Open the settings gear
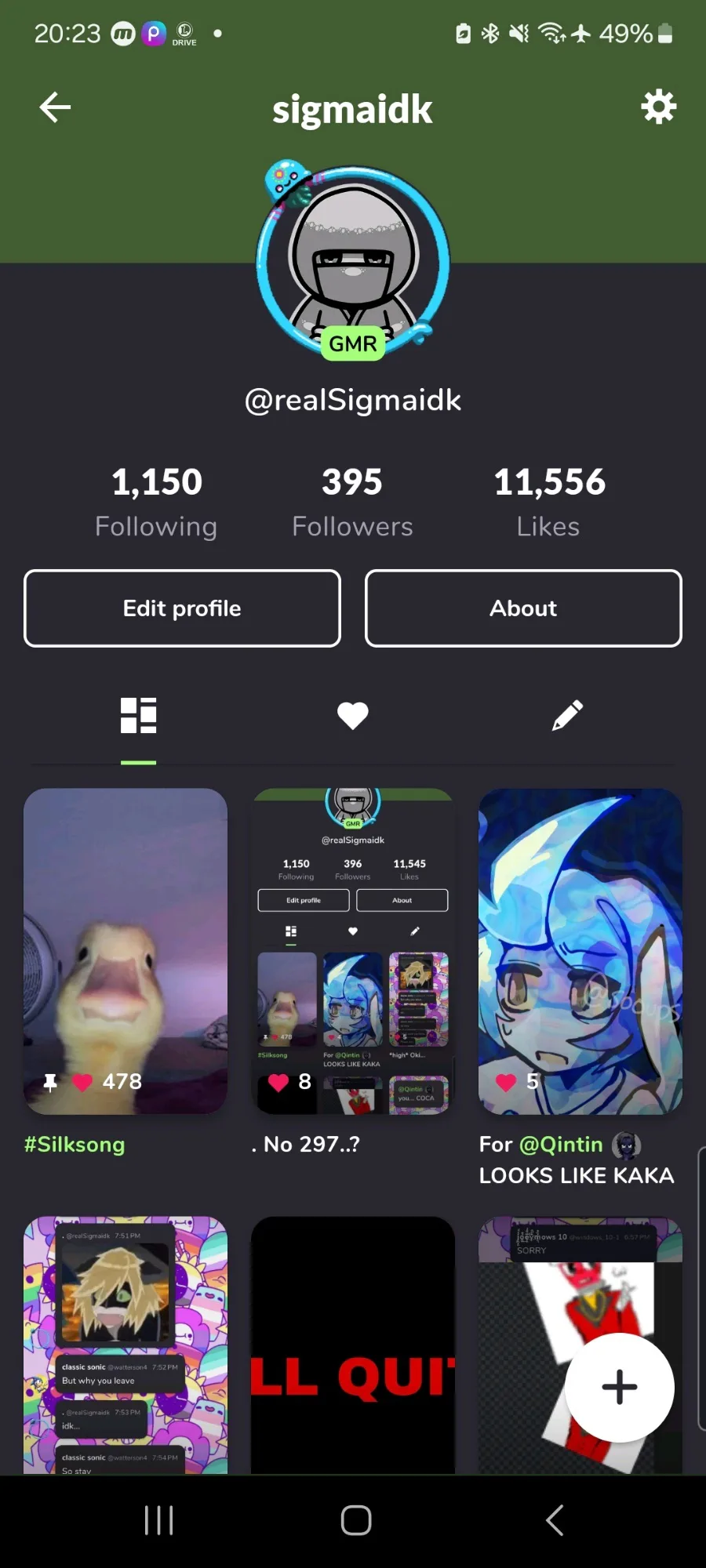The image size is (706, 1568). coord(658,107)
